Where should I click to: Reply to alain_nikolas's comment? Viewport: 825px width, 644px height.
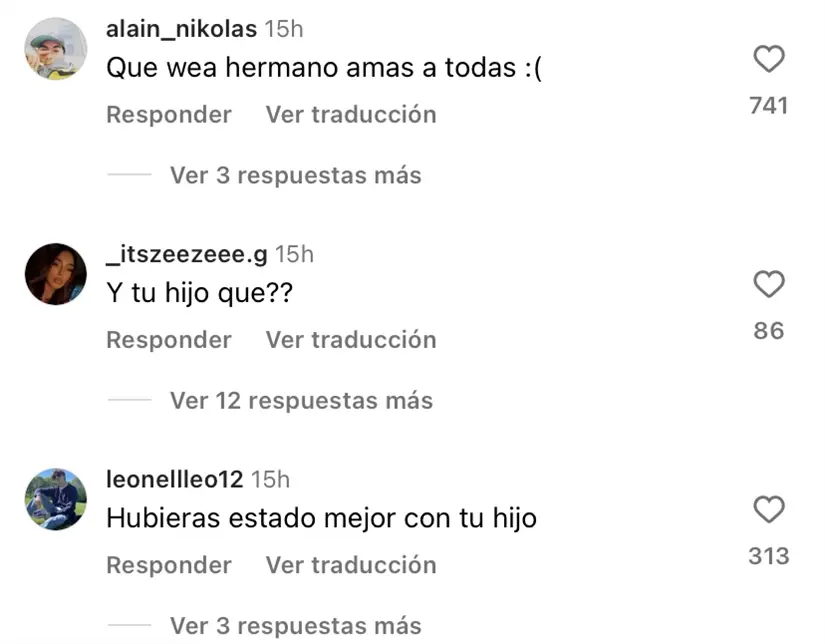[x=169, y=115]
